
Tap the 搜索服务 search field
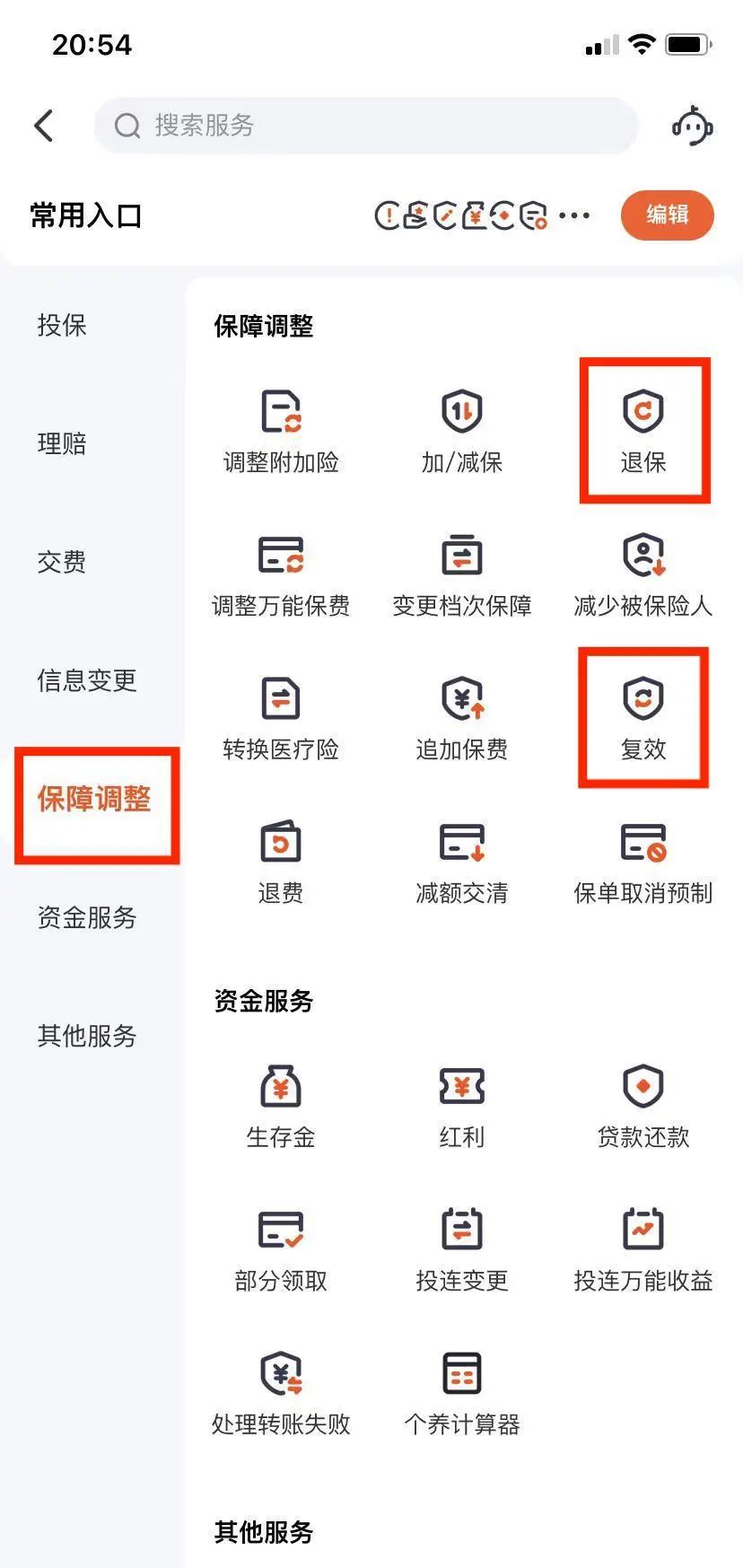tap(366, 126)
